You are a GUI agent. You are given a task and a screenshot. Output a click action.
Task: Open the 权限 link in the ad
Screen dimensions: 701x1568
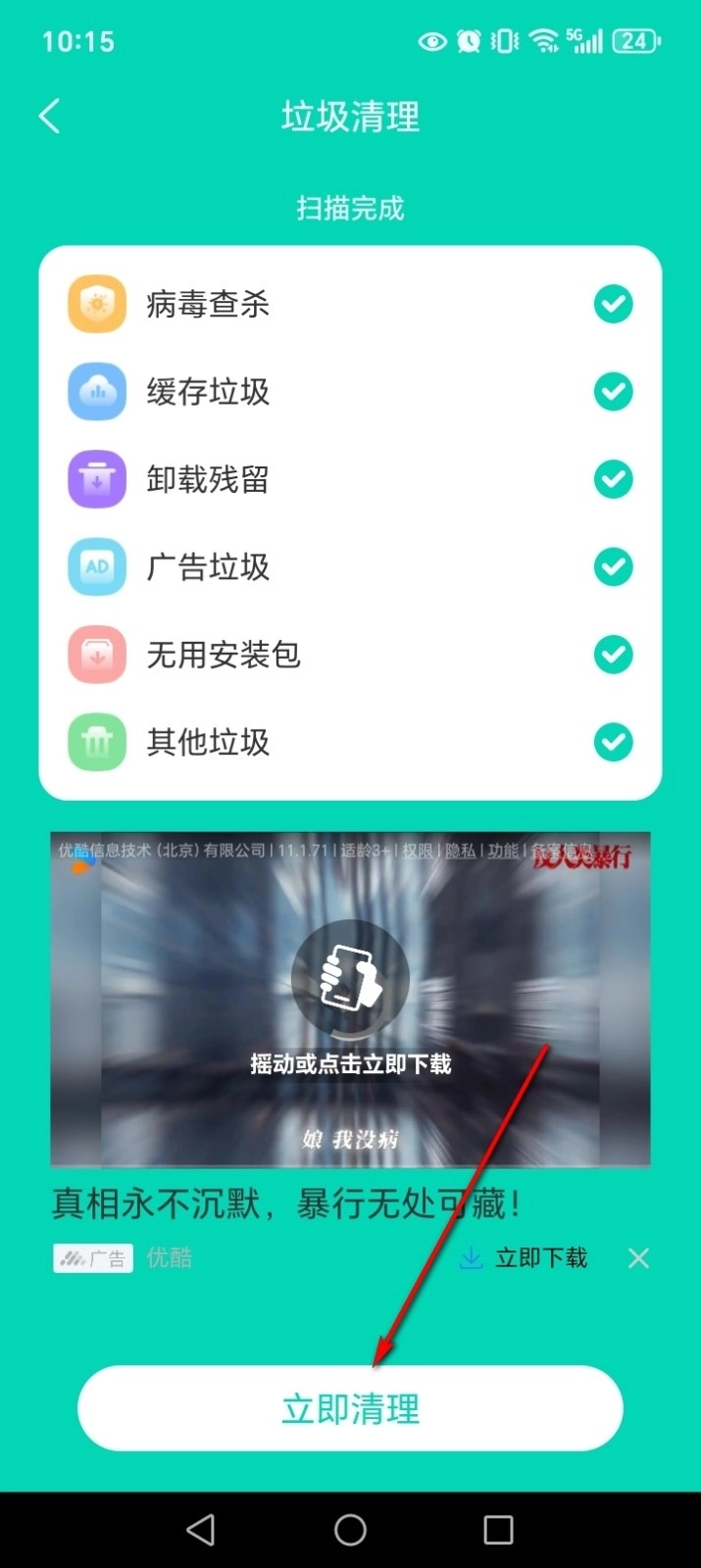417,851
